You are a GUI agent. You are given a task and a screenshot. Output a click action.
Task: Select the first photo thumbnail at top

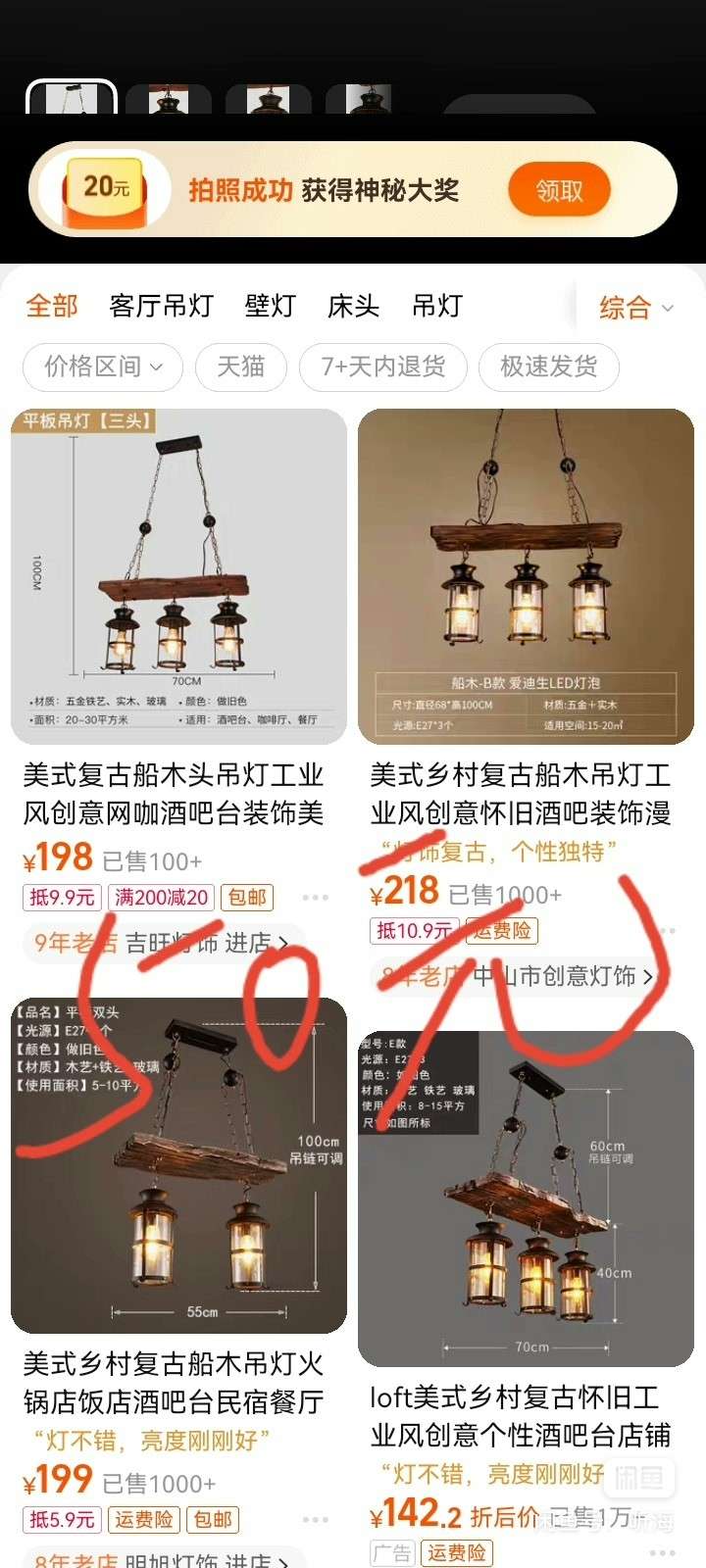click(71, 100)
